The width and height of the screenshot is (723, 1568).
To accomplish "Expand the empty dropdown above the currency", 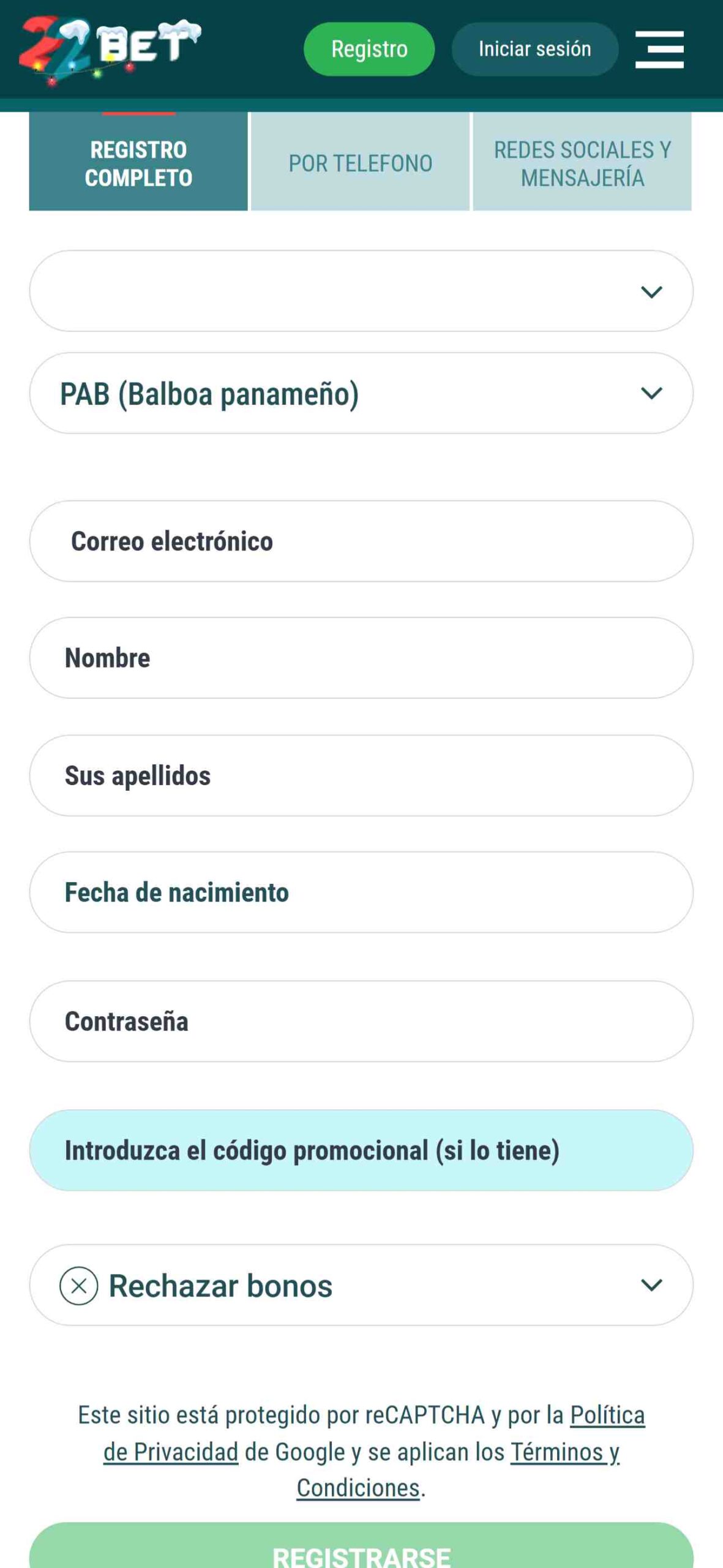I will pos(361,291).
